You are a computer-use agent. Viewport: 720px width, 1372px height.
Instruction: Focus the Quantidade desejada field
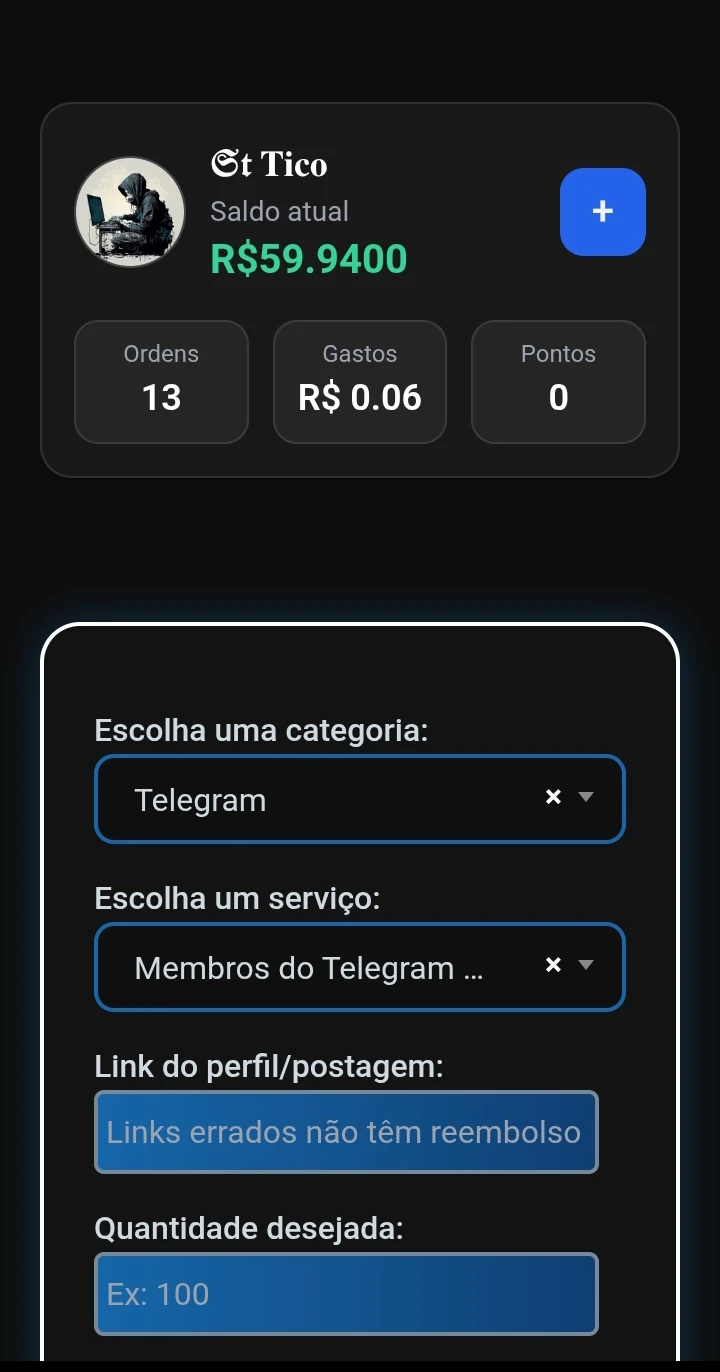(x=346, y=1294)
